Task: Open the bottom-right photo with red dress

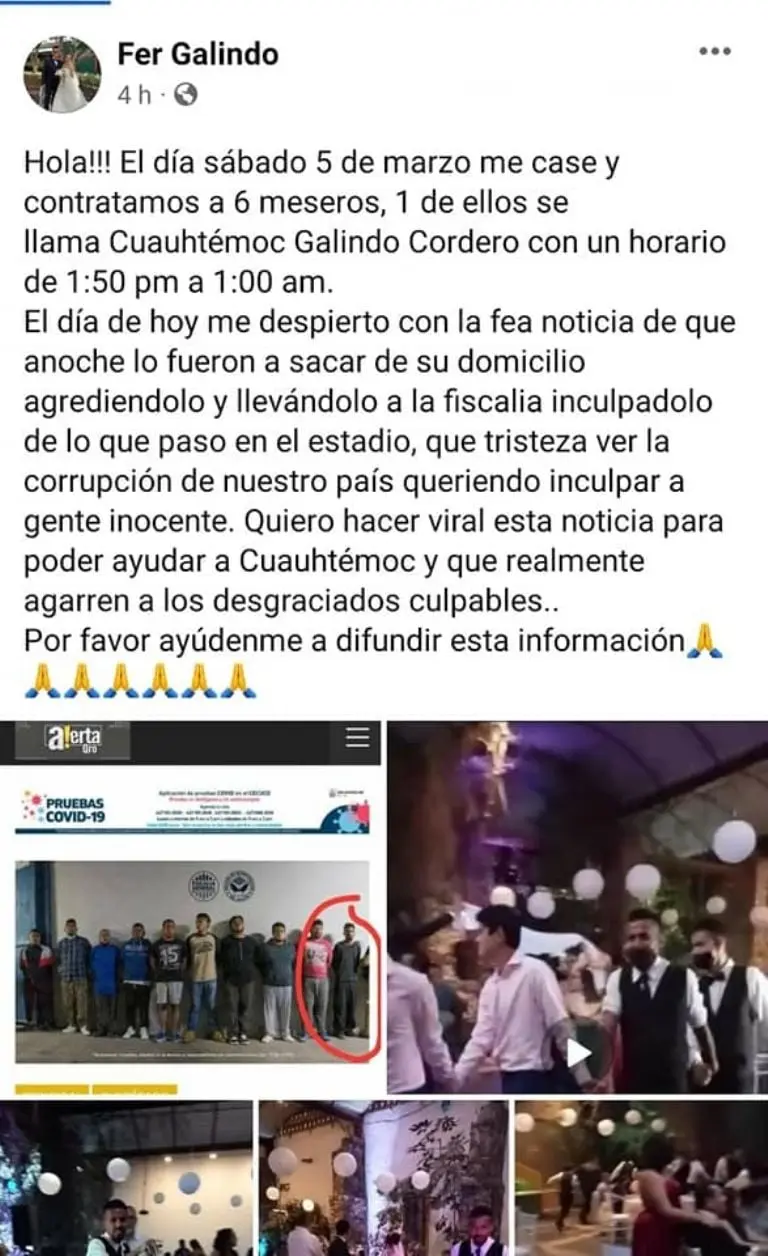Action: (x=641, y=1178)
